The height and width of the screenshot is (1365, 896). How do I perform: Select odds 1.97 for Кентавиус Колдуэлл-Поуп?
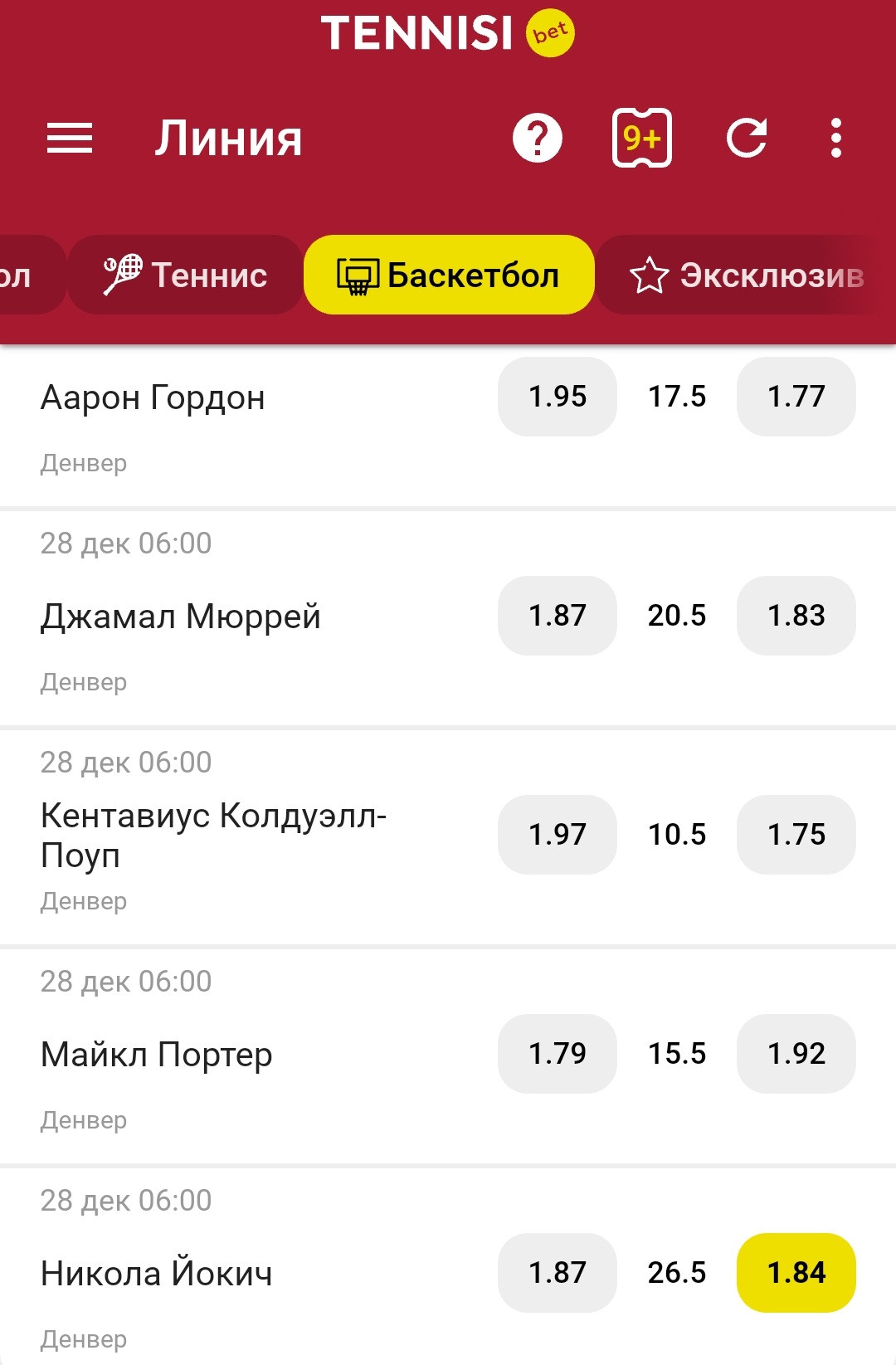tap(558, 835)
